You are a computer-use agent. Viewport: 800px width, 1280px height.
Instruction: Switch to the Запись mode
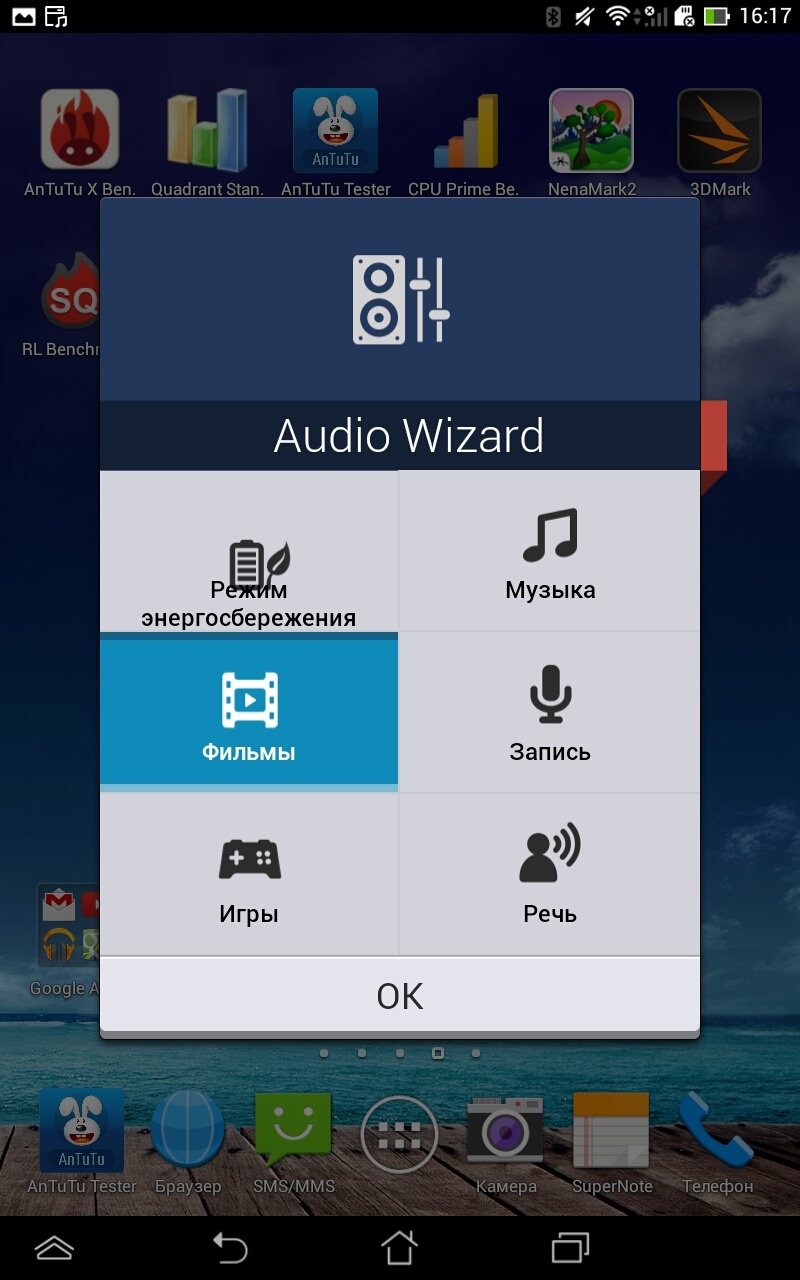coord(550,713)
